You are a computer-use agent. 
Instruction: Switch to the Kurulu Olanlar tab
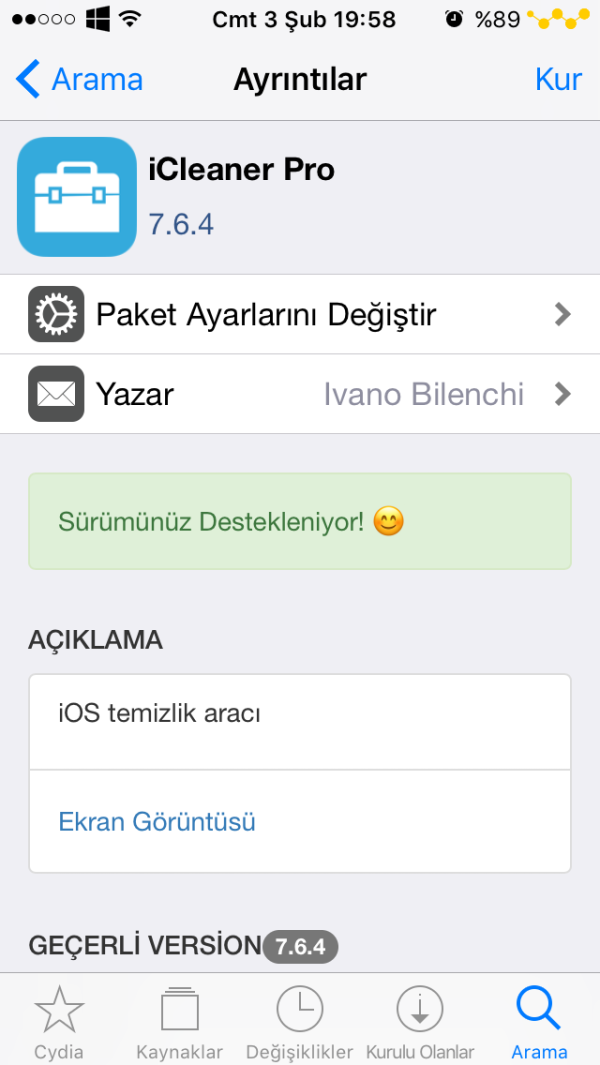(x=419, y=1022)
